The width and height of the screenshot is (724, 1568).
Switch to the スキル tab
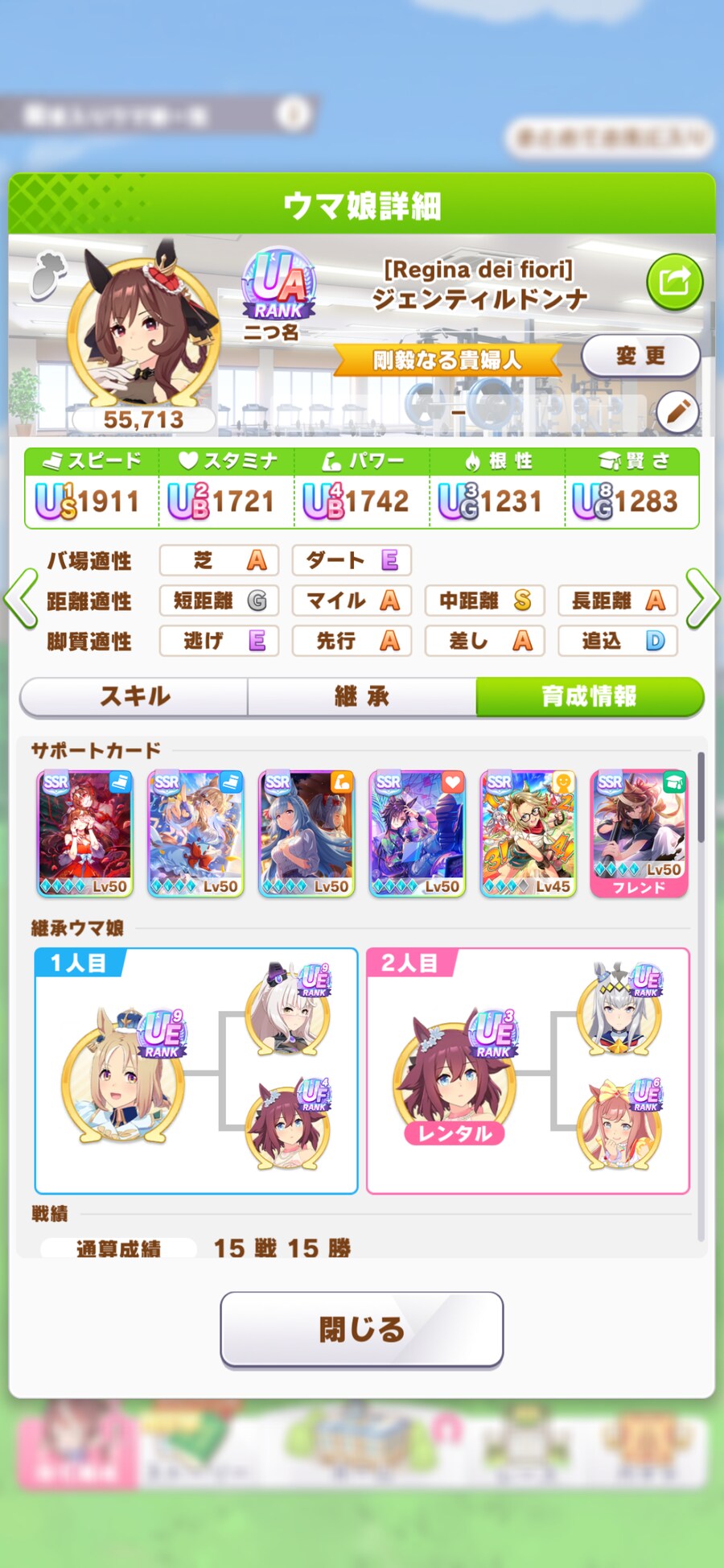click(134, 696)
